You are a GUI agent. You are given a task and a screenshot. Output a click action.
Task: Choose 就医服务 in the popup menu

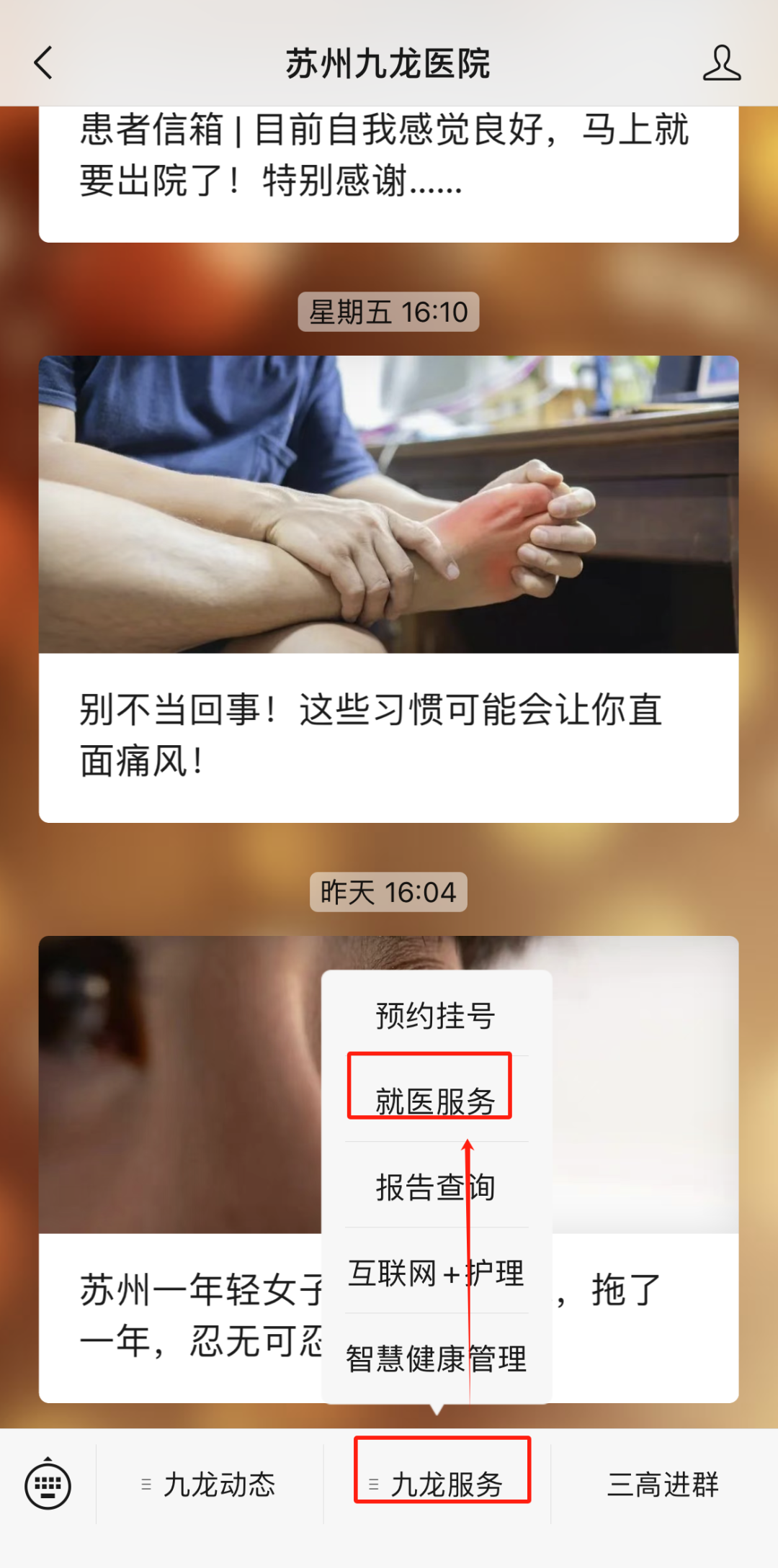(x=436, y=1100)
